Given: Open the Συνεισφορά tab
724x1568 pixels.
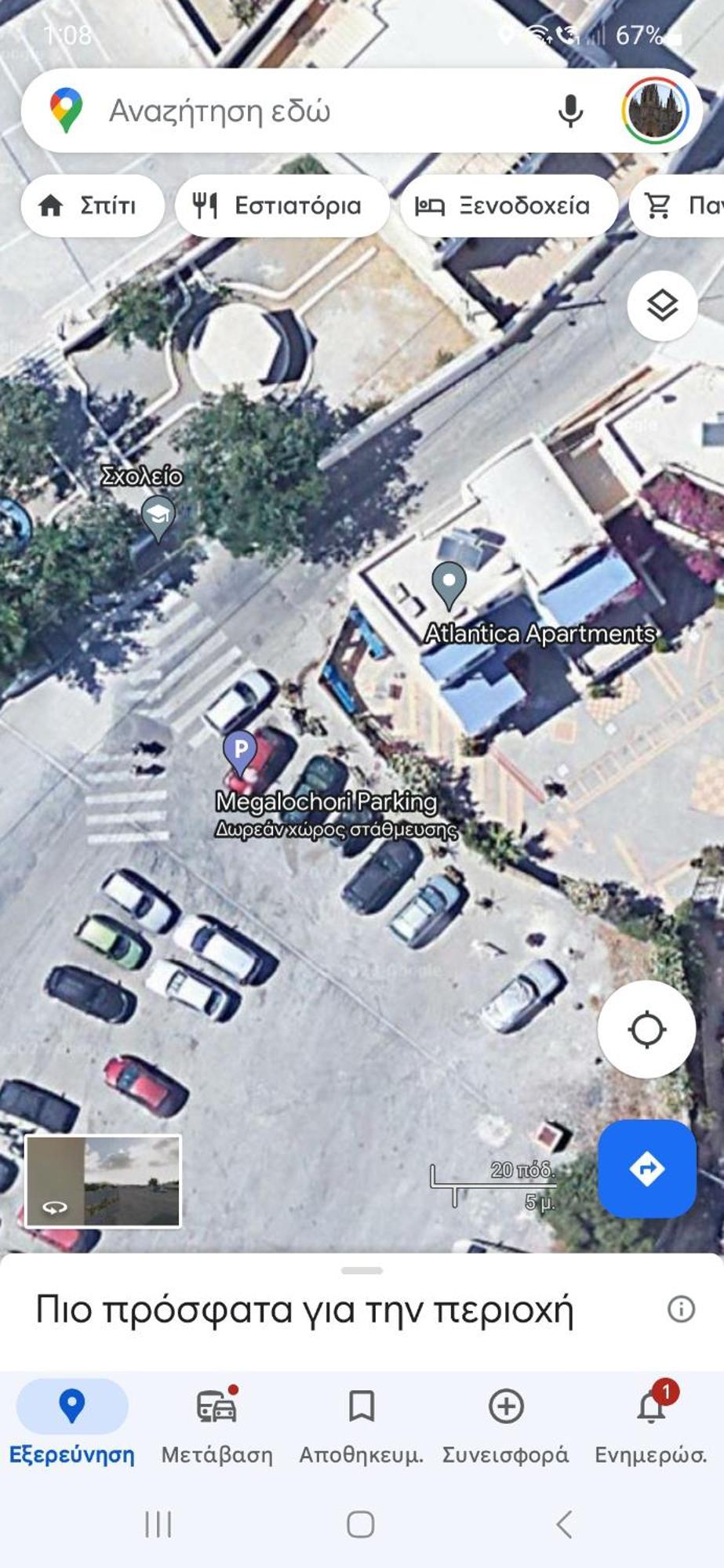Looking at the screenshot, I should point(506,1424).
